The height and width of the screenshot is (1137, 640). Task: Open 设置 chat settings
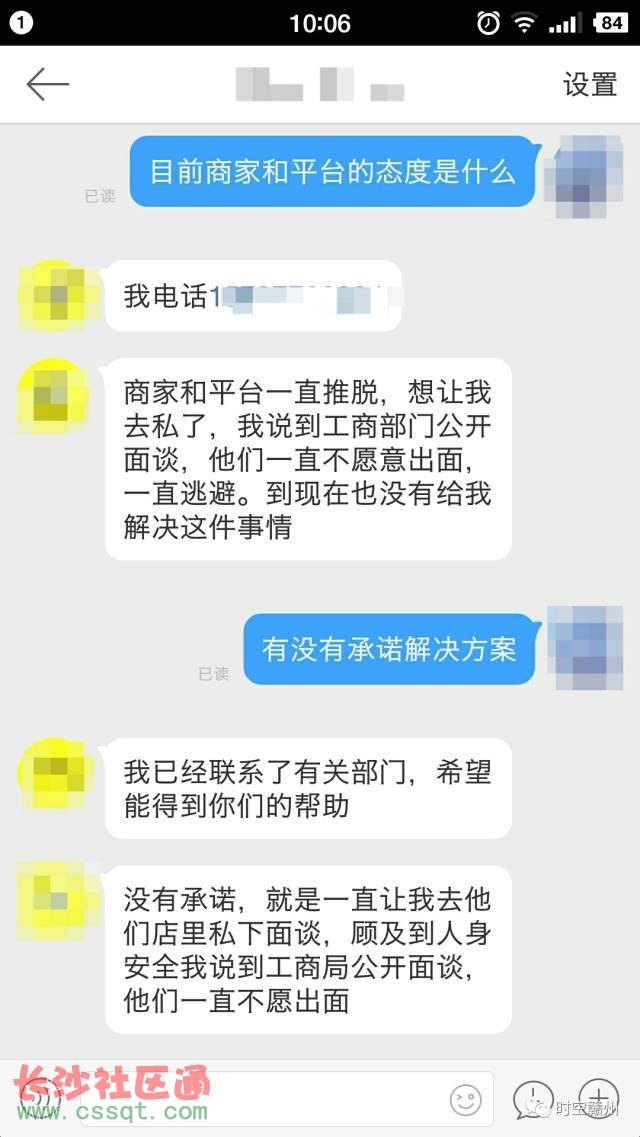point(589,85)
